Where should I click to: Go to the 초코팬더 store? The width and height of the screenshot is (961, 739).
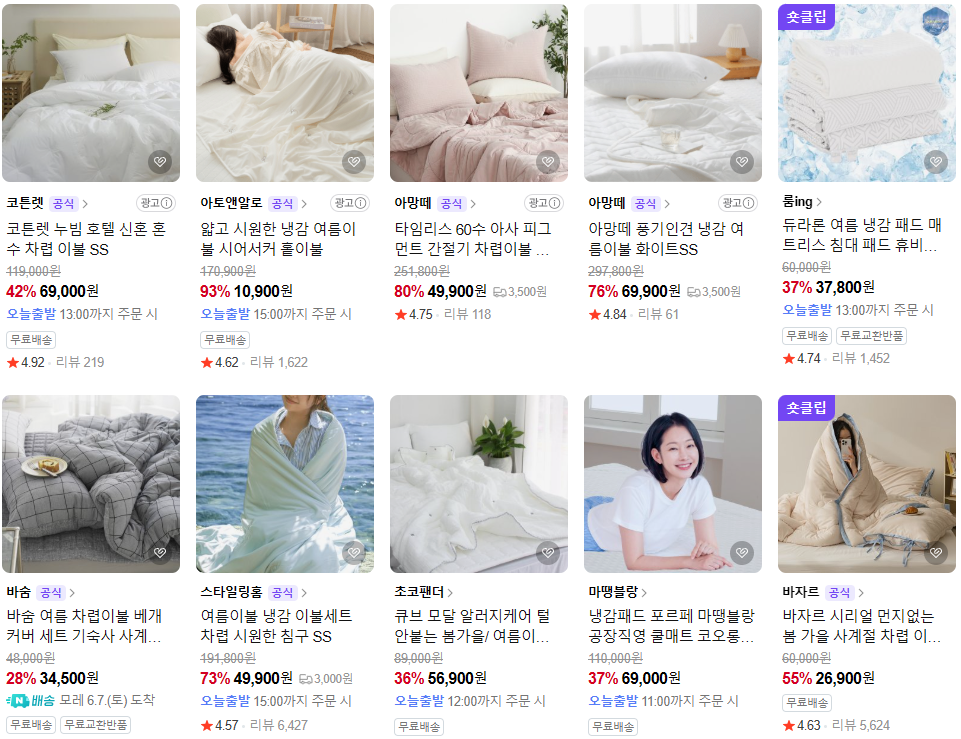point(424,592)
